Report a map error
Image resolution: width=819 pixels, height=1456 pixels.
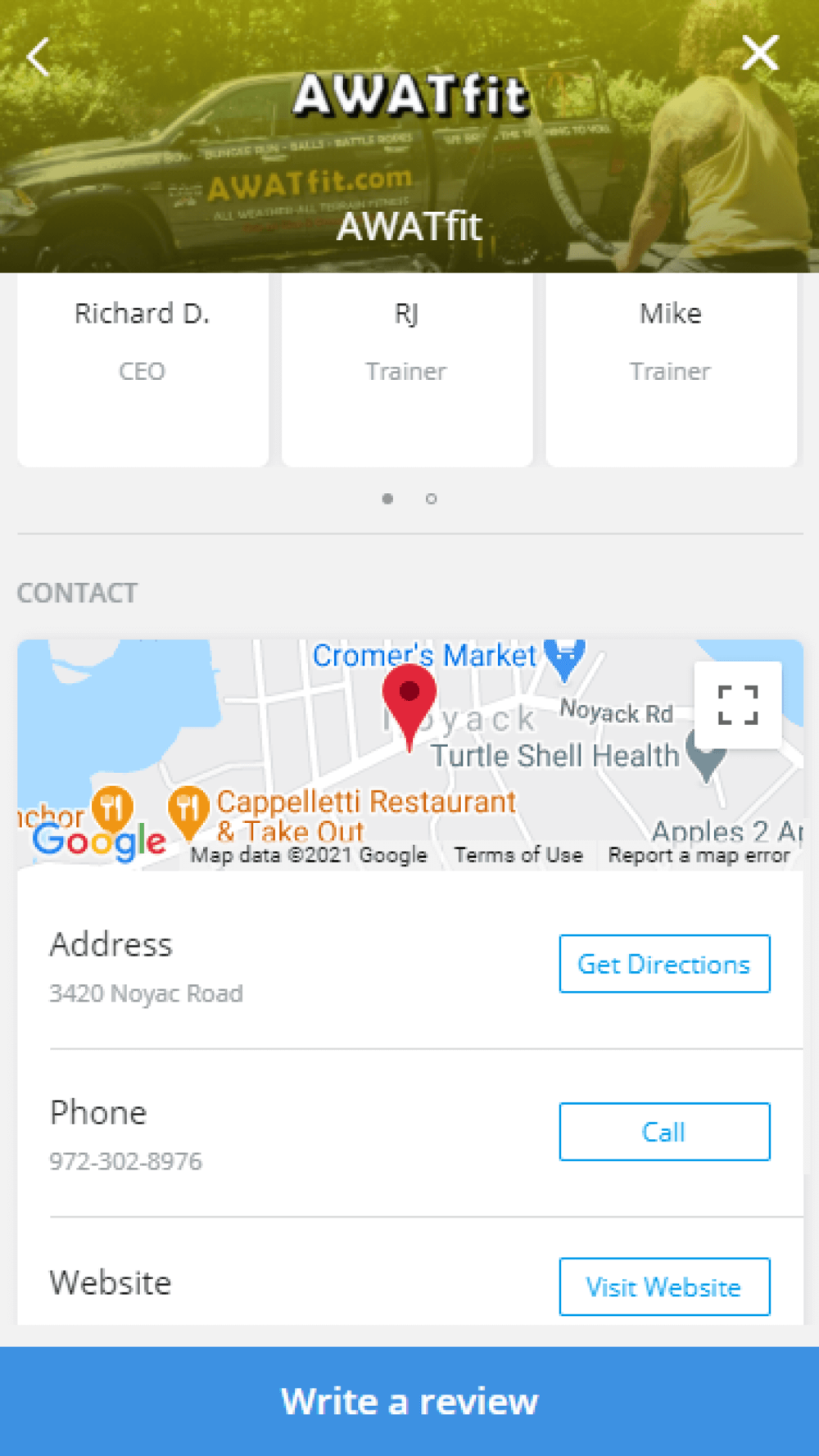[x=699, y=855]
